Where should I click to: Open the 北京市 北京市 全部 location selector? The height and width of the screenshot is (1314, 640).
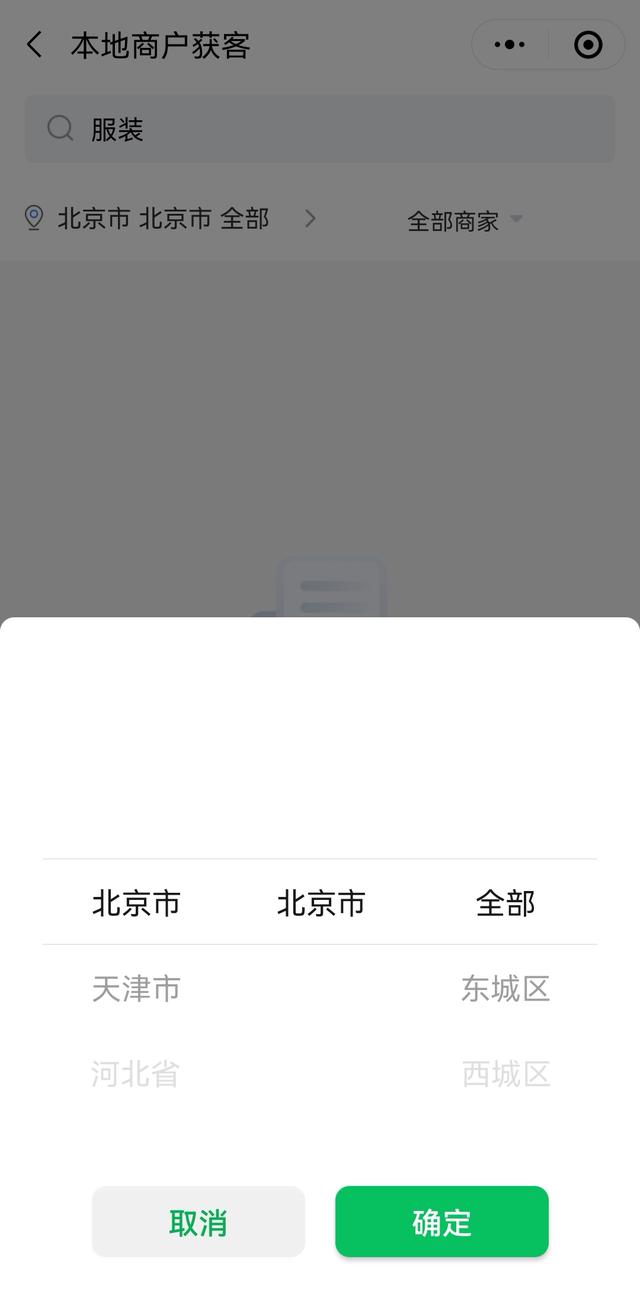[170, 218]
